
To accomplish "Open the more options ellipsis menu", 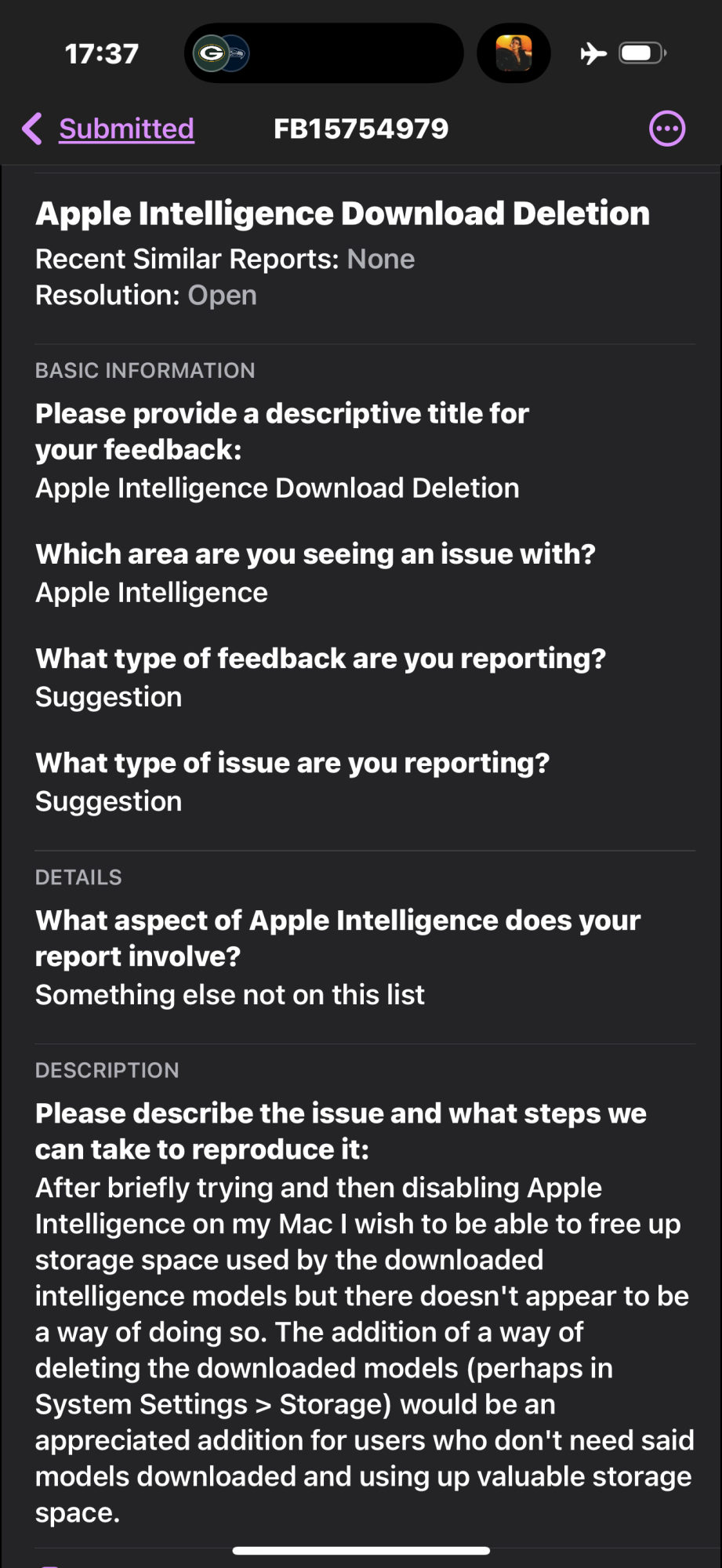I will pos(667,129).
